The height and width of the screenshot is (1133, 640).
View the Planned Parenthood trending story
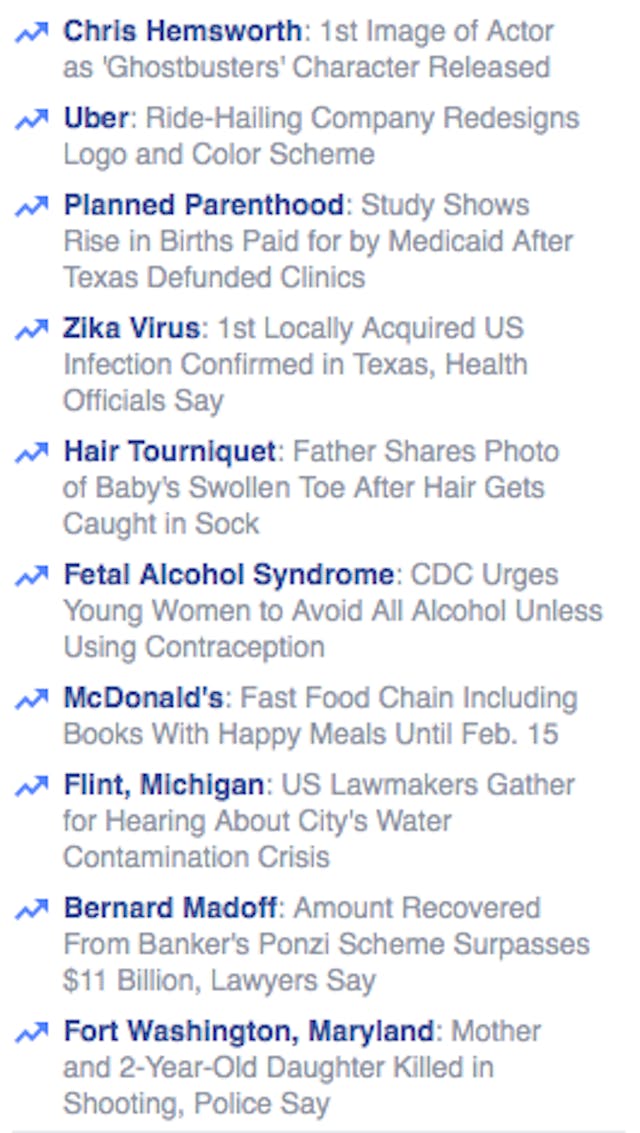(x=203, y=205)
